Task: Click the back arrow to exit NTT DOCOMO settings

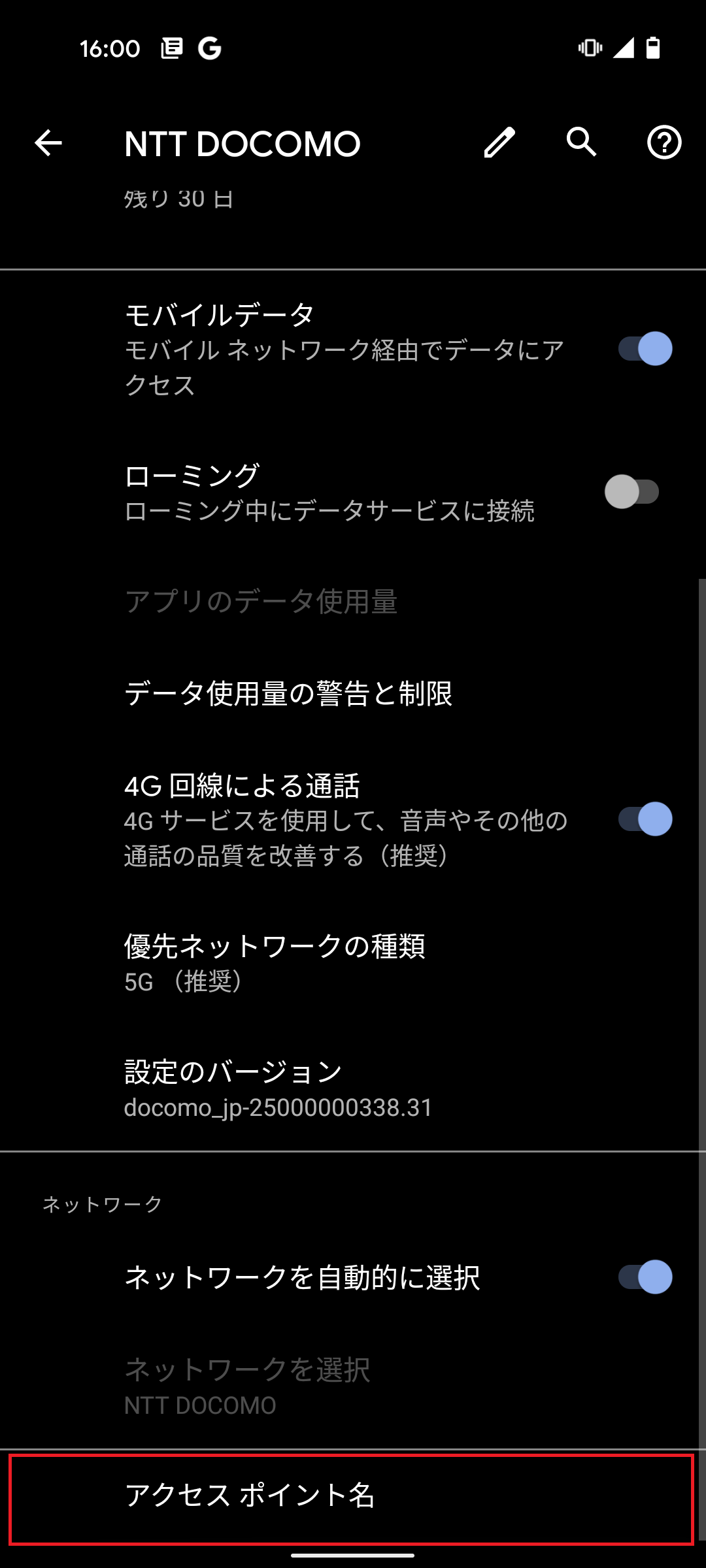Action: (48, 143)
